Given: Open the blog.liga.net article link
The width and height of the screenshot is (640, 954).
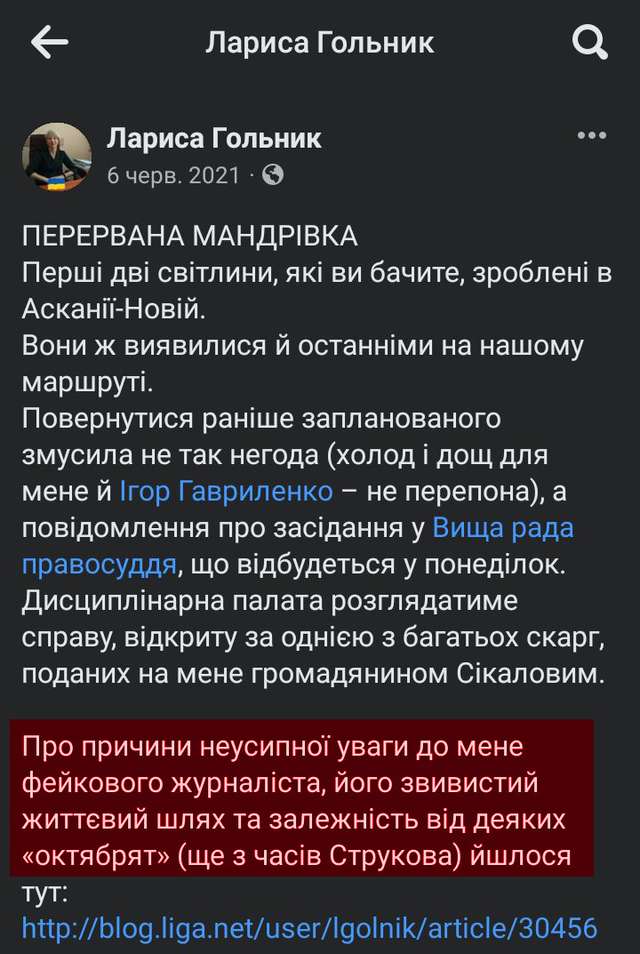Looking at the screenshot, I should coord(309,929).
